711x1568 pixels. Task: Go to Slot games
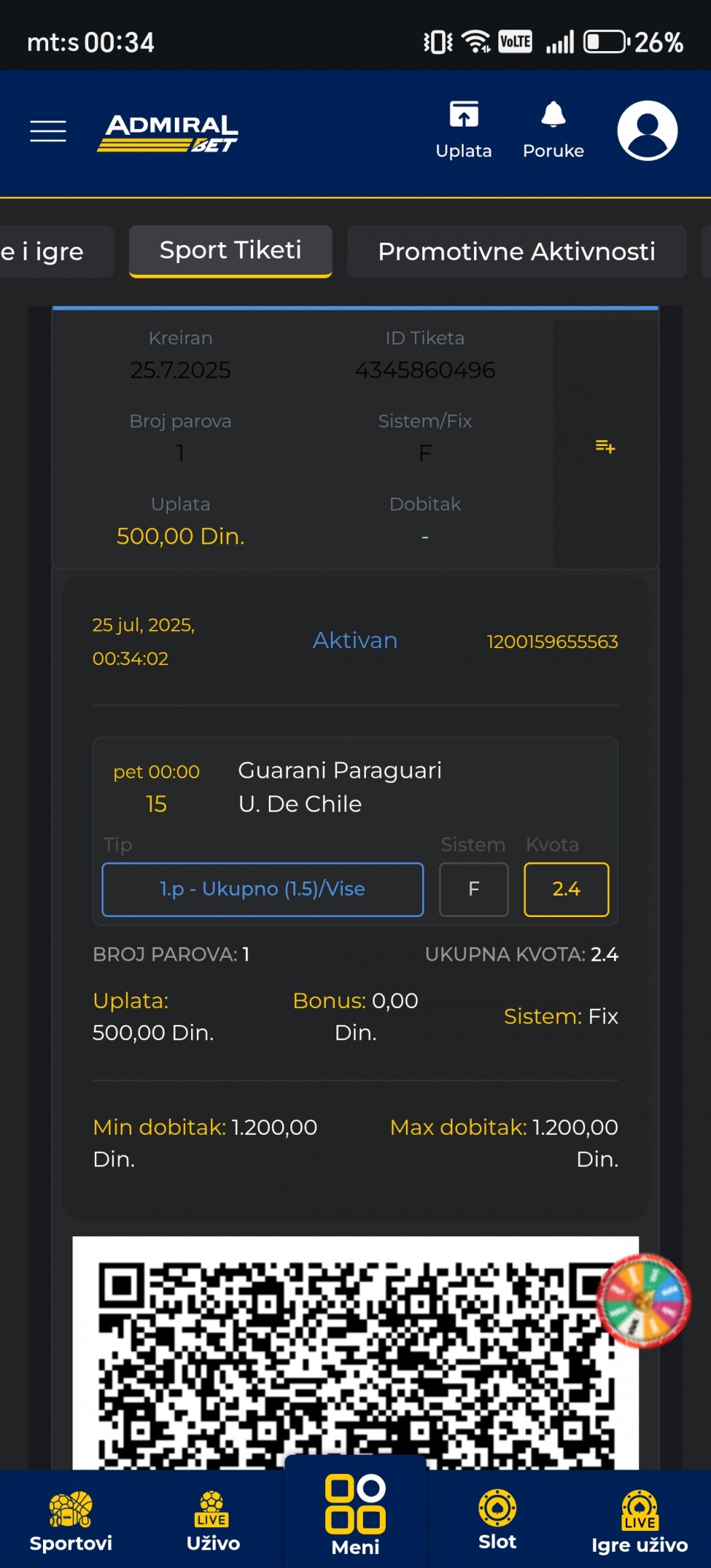497,1520
